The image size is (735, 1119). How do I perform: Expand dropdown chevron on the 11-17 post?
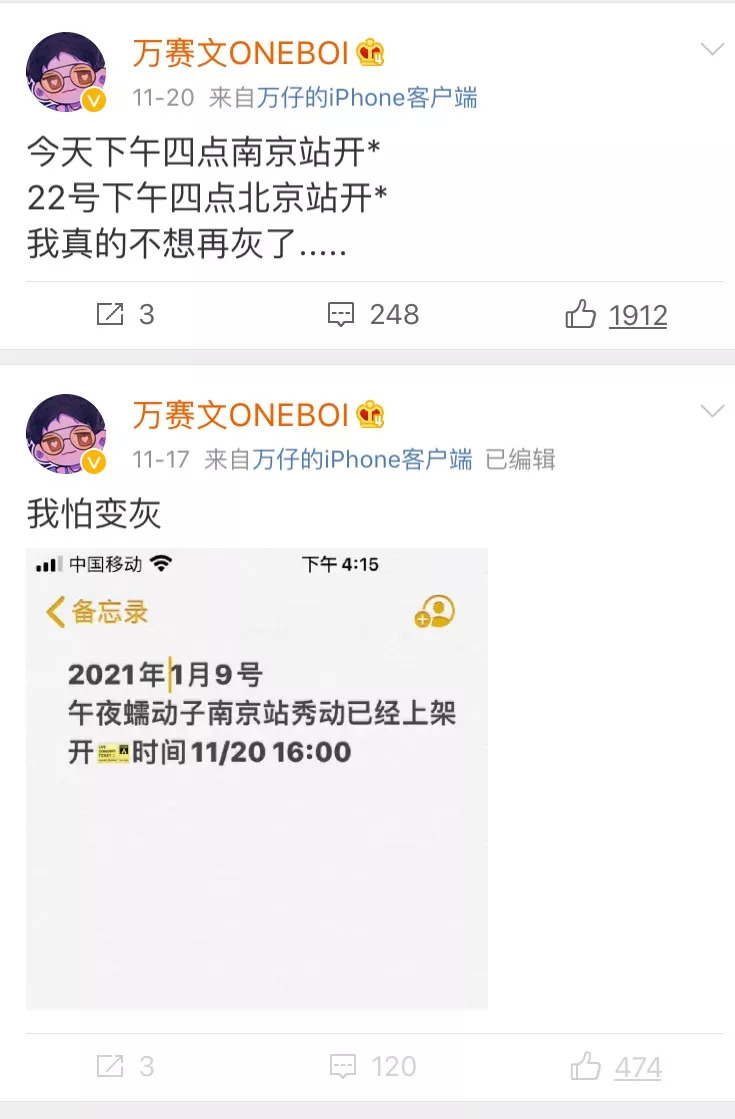pos(712,411)
